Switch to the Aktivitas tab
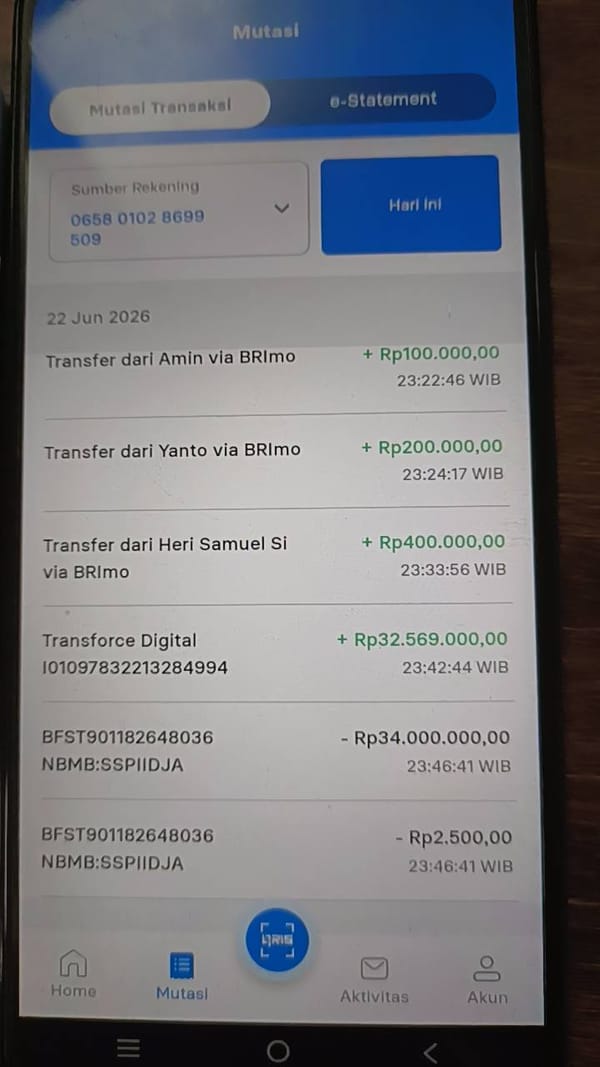 374,980
